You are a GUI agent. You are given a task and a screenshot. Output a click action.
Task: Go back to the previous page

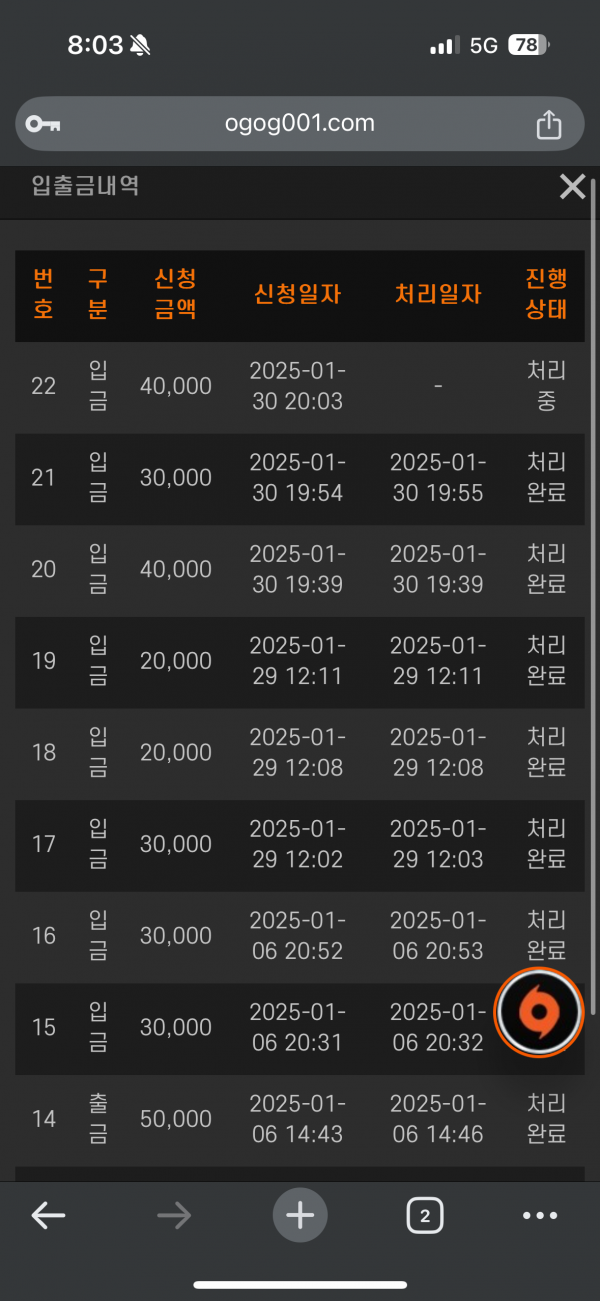tap(48, 1216)
